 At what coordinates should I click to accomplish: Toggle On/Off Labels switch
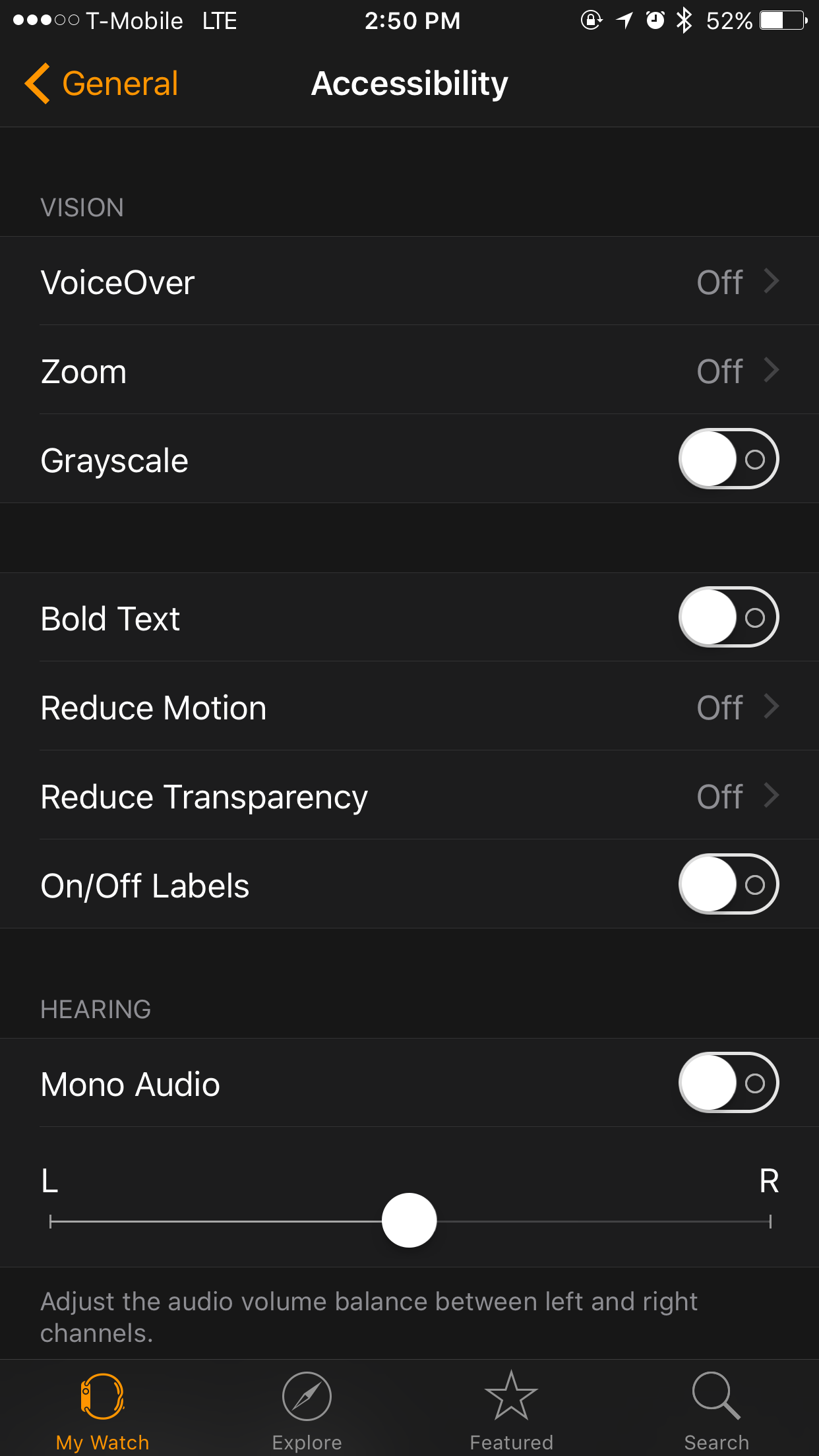tap(729, 884)
